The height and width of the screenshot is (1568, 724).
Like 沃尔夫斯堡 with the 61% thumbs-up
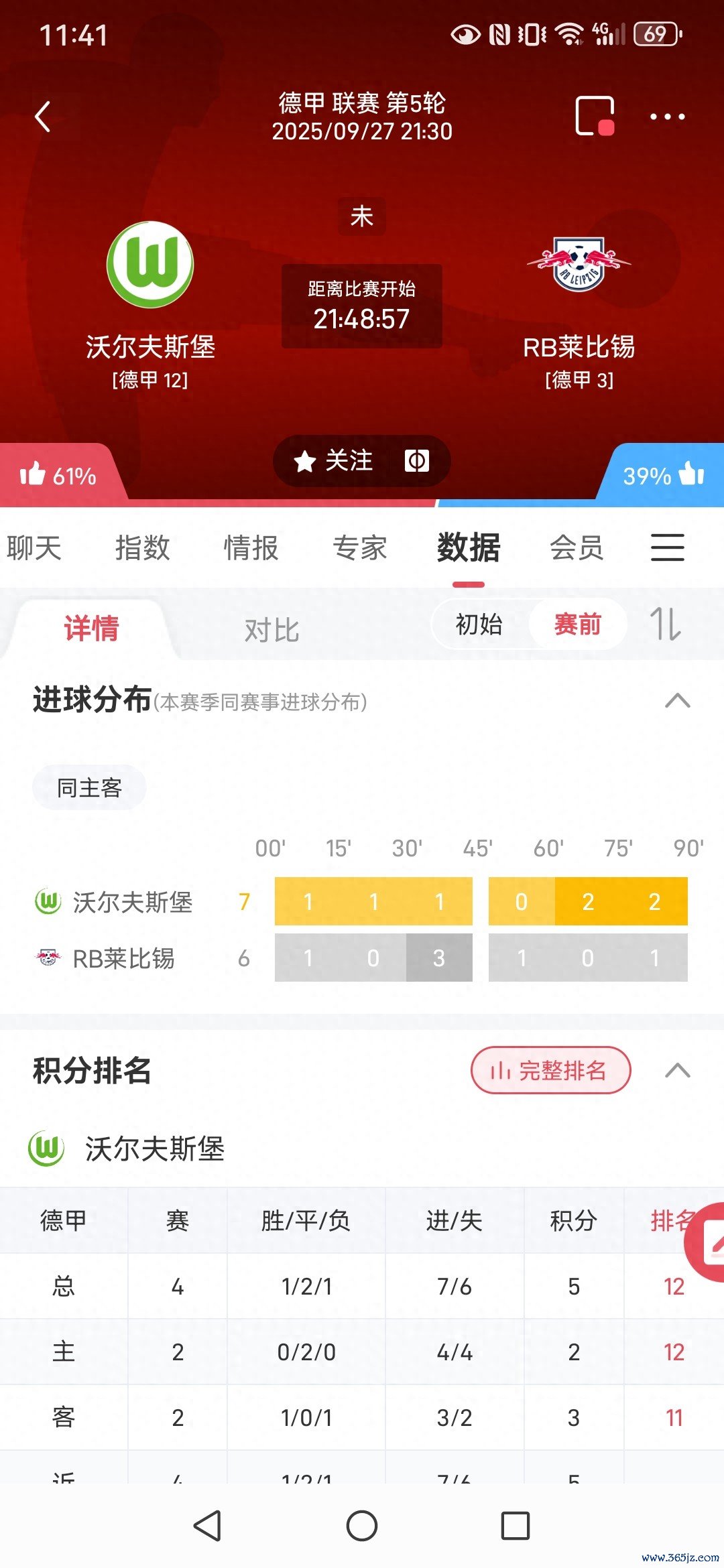[58, 475]
